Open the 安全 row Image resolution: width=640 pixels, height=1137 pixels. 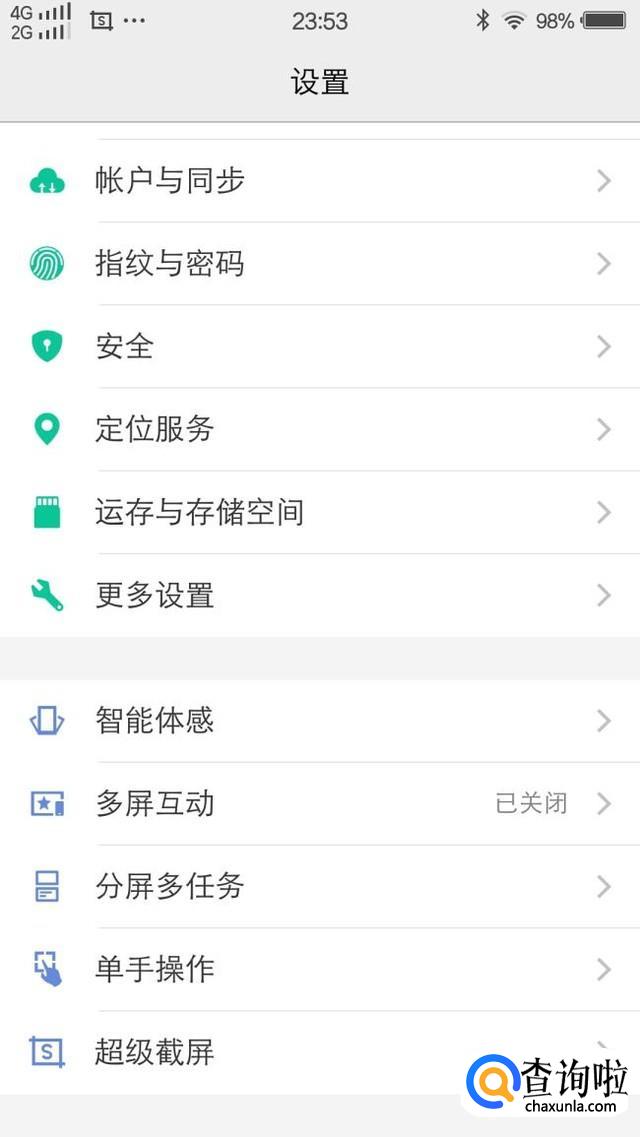click(x=320, y=347)
